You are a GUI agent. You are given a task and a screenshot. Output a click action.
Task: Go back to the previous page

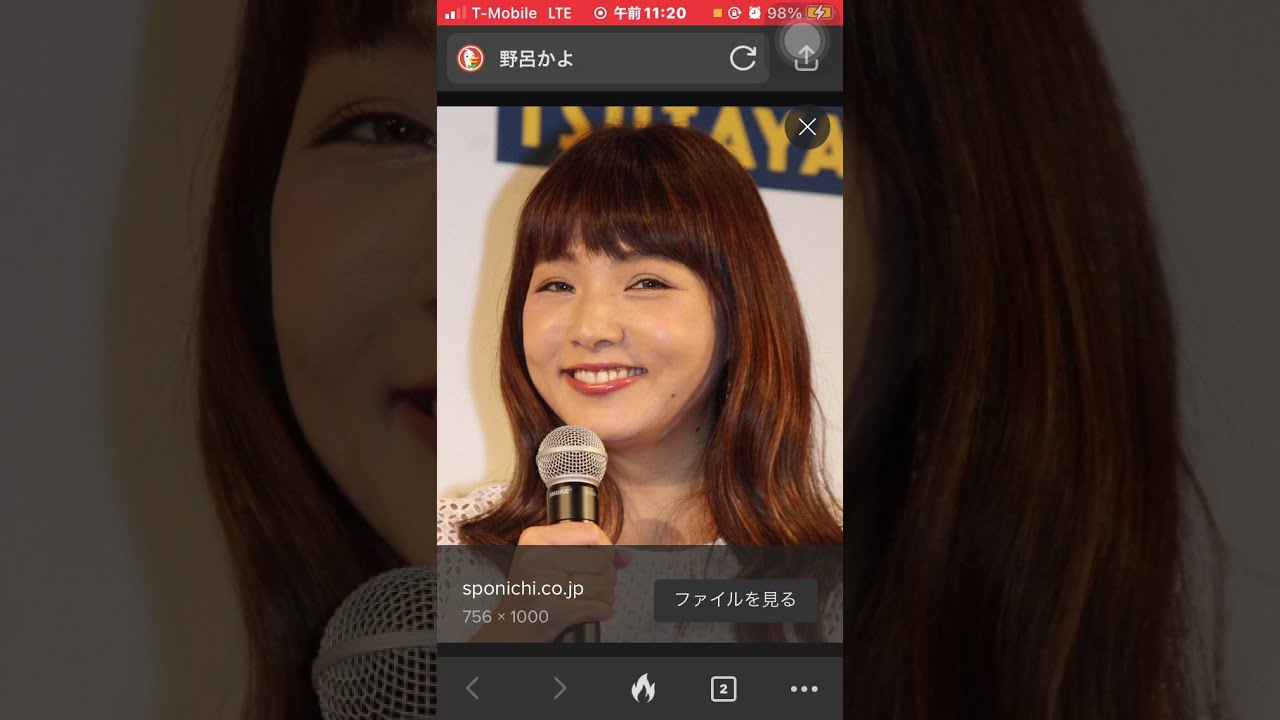tap(473, 688)
